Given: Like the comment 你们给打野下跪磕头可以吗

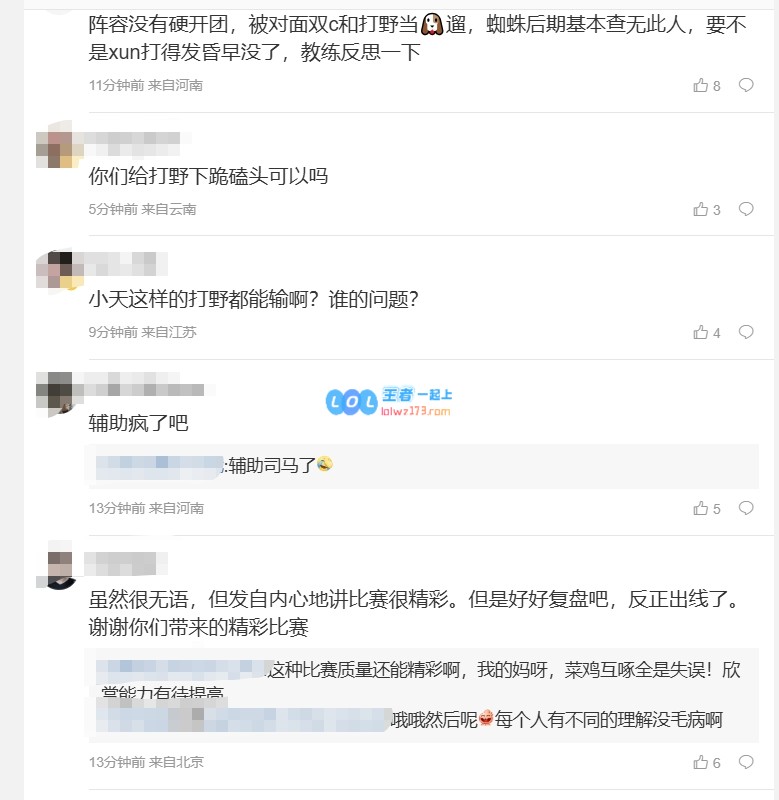Looking at the screenshot, I should (x=700, y=210).
